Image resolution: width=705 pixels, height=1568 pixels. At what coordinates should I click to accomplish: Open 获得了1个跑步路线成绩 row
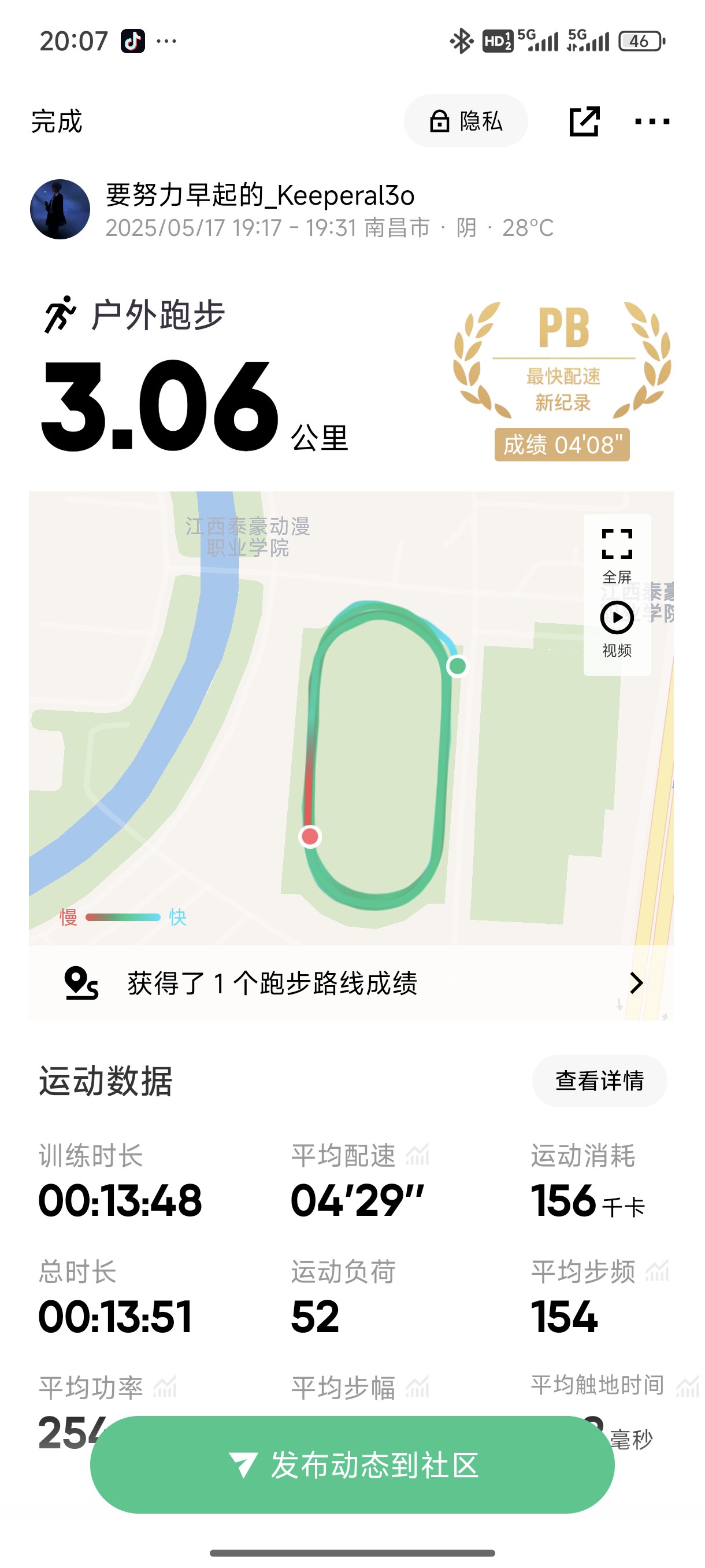click(x=351, y=982)
